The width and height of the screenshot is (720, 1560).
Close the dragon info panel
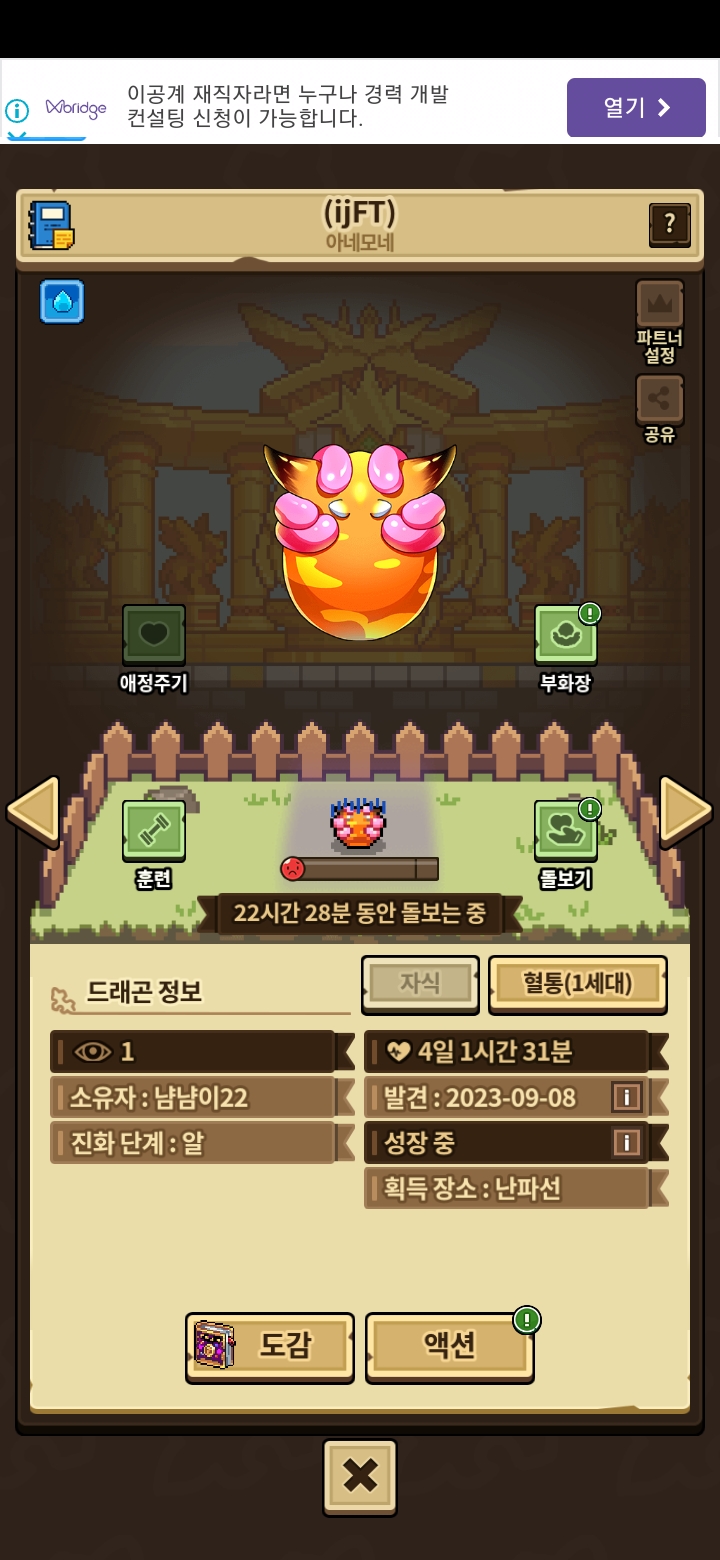click(x=360, y=1476)
